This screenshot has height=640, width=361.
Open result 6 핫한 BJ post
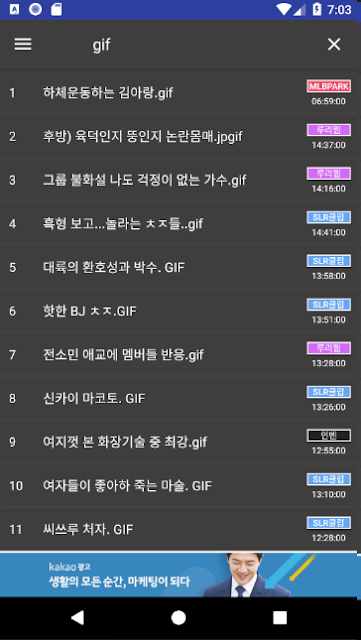pyautogui.click(x=180, y=311)
